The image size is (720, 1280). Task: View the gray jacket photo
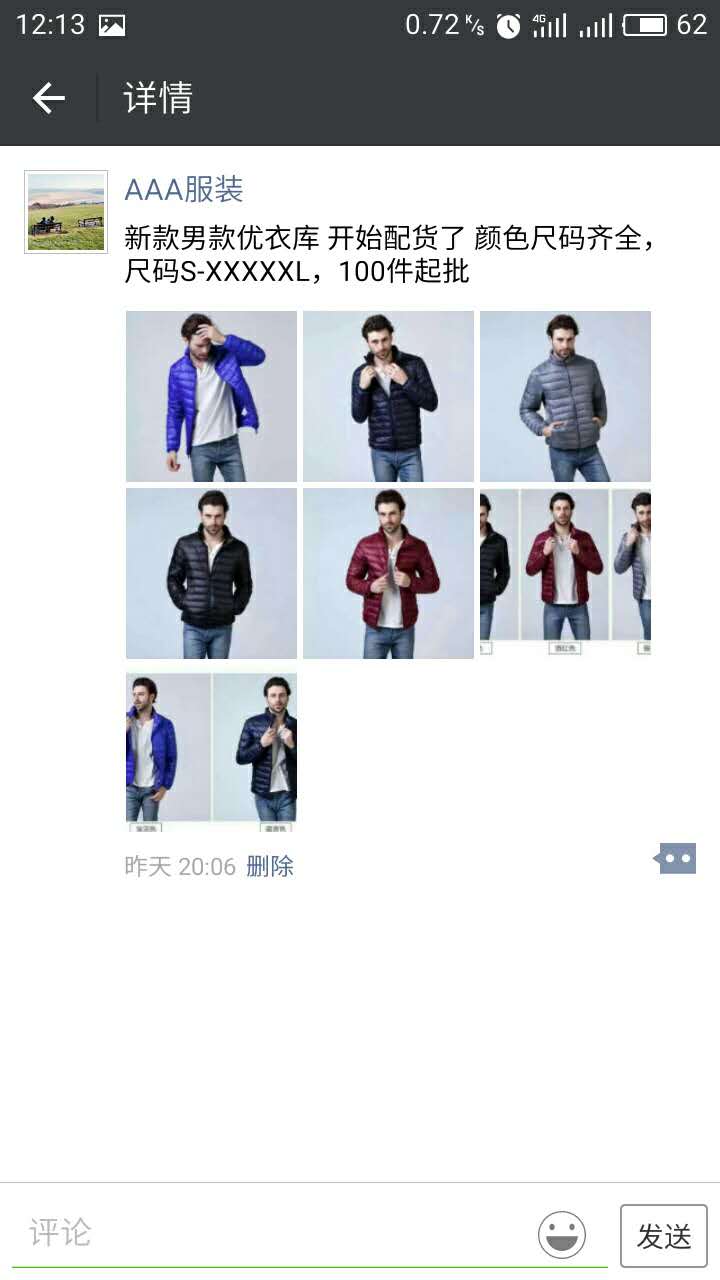[565, 396]
